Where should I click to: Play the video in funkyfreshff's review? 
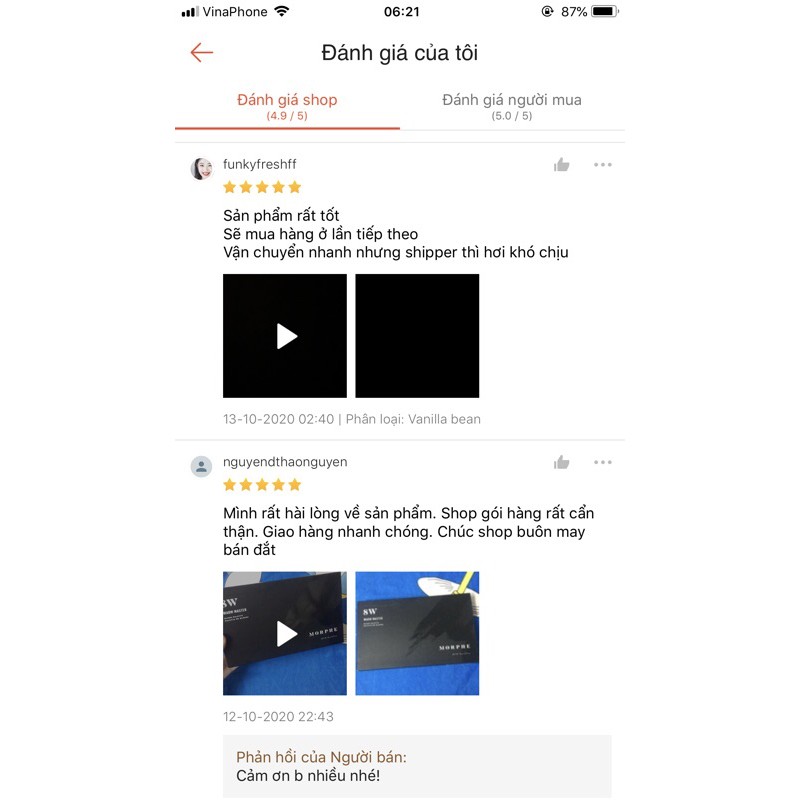point(285,336)
